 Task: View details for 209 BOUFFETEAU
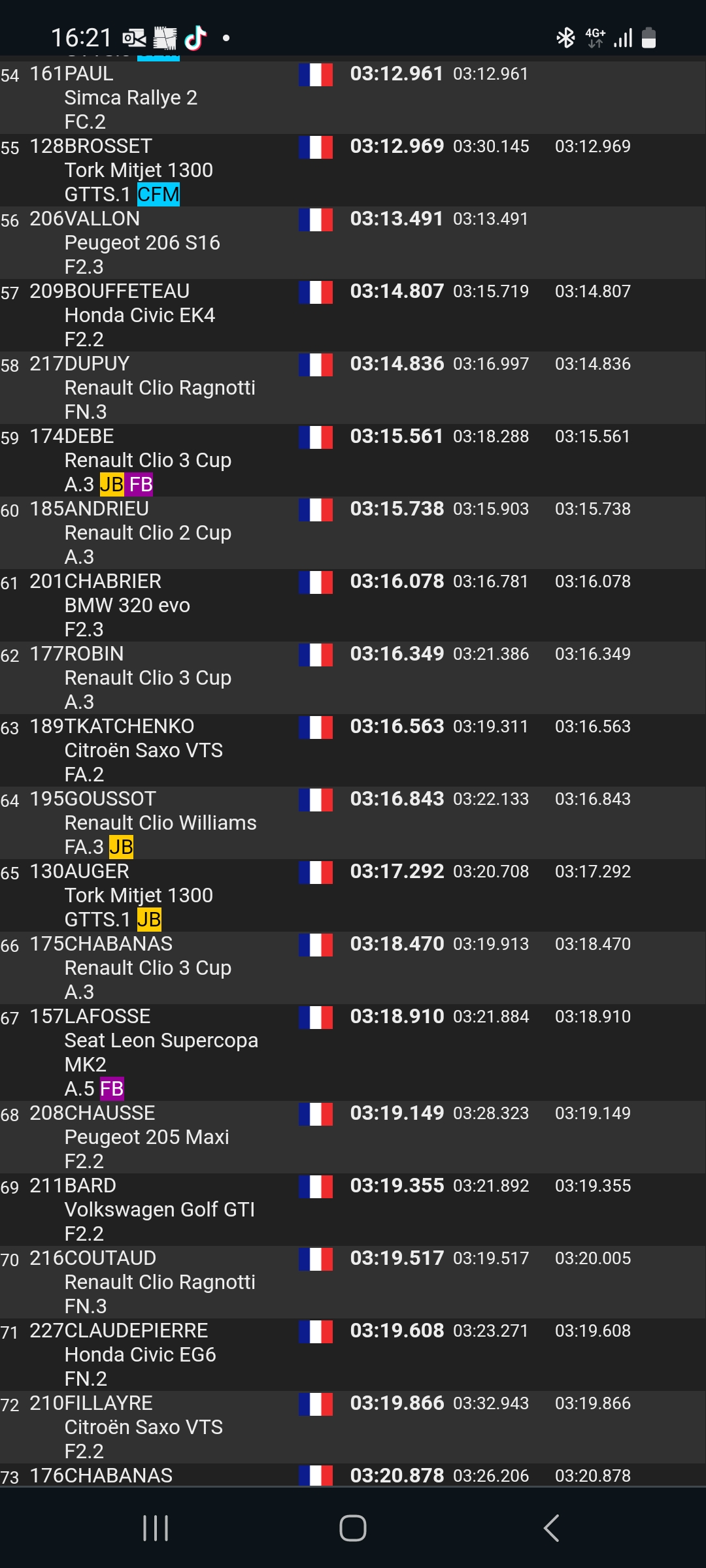pyautogui.click(x=353, y=315)
